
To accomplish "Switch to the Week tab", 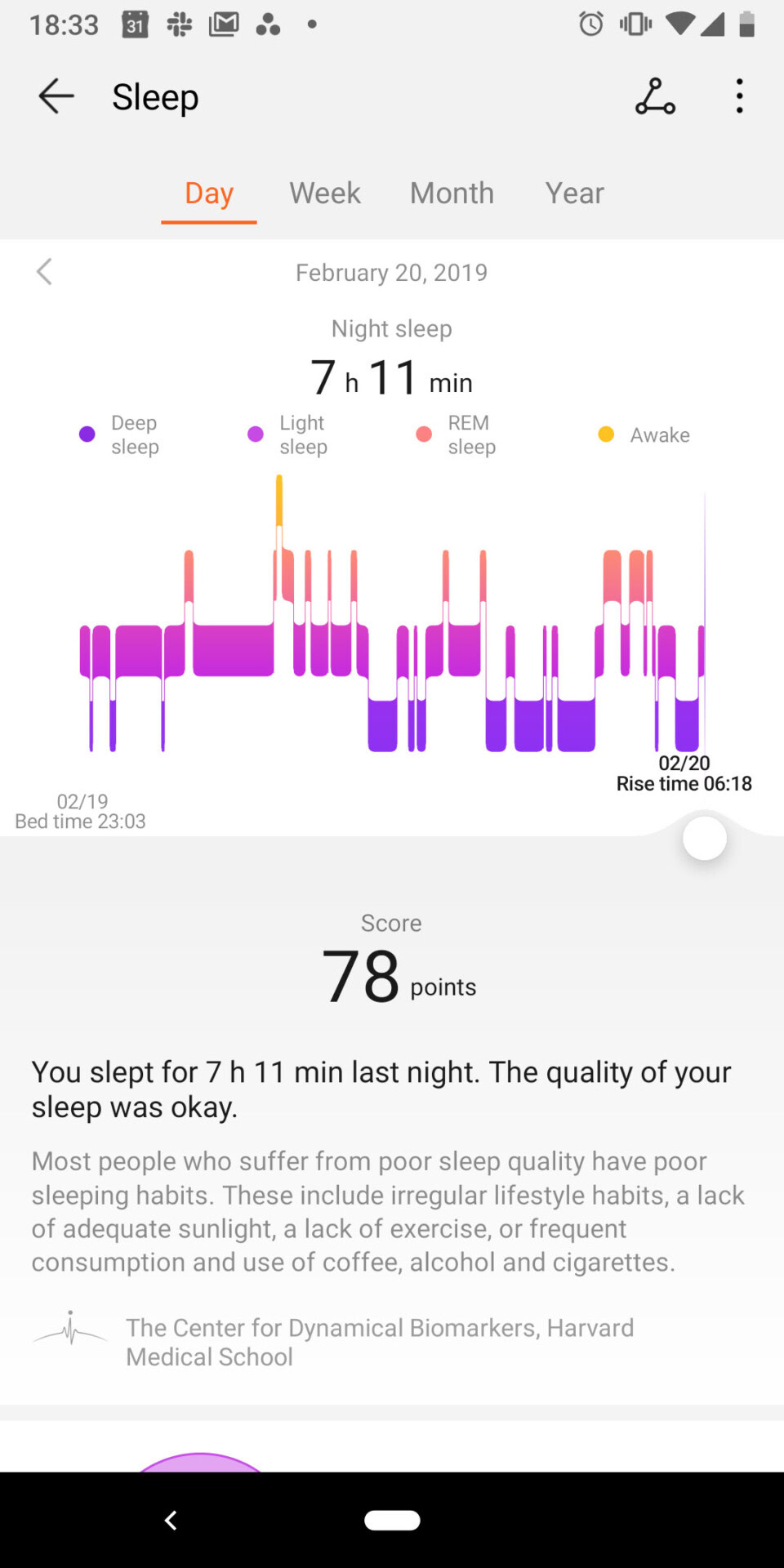I will (324, 194).
